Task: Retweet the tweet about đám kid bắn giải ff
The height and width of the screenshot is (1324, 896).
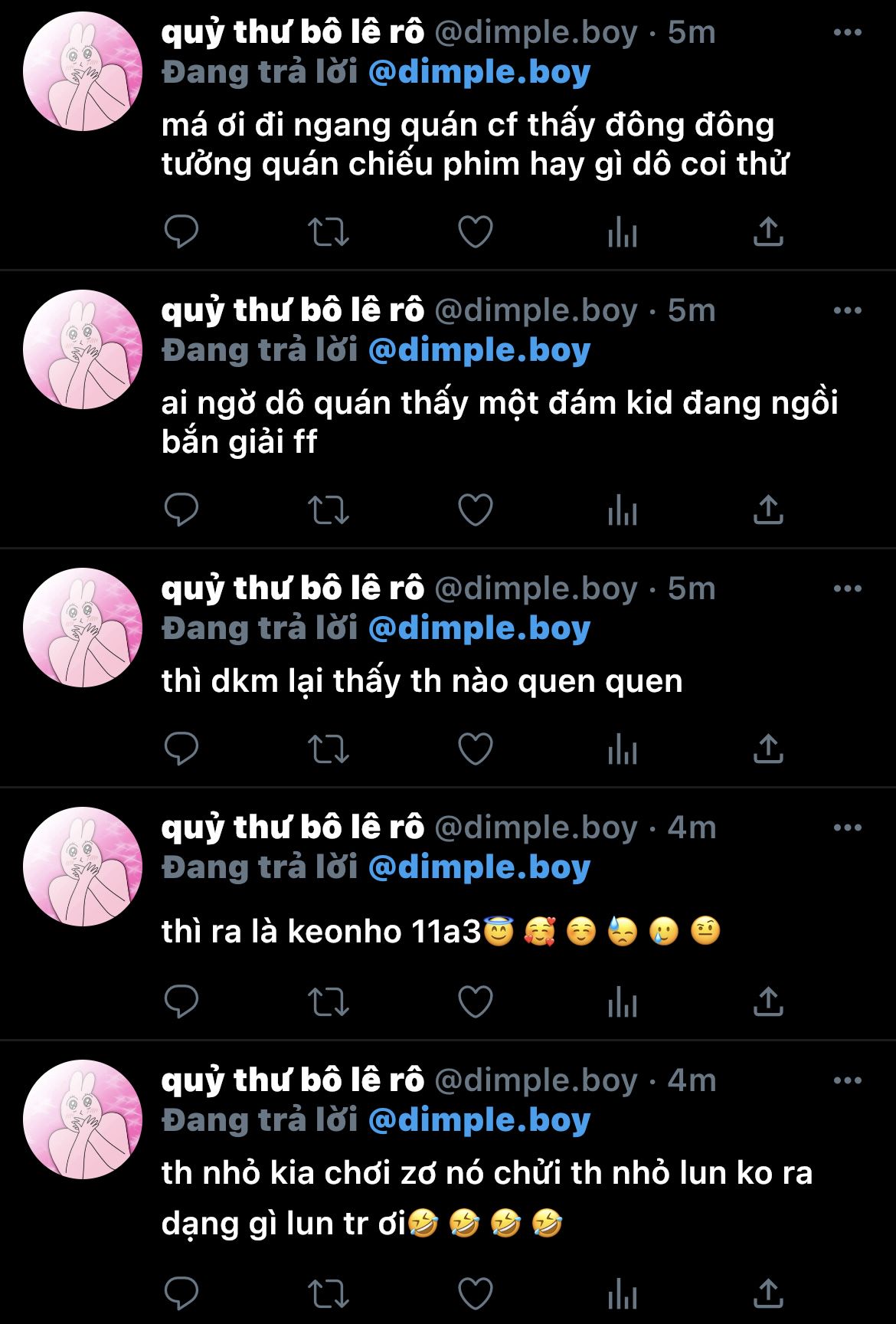Action: click(328, 510)
